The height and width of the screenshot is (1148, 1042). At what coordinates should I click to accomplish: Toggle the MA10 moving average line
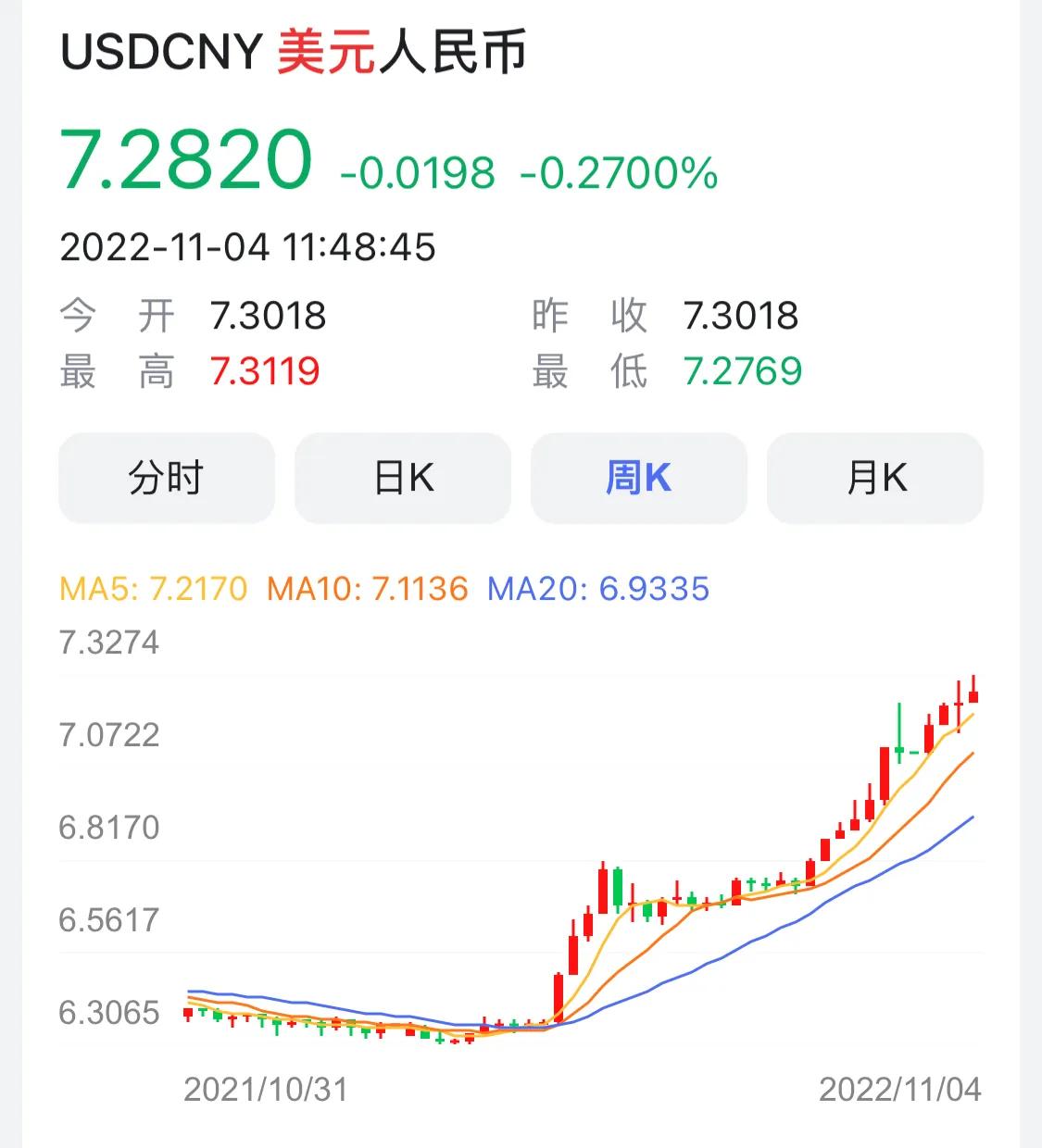coord(368,588)
